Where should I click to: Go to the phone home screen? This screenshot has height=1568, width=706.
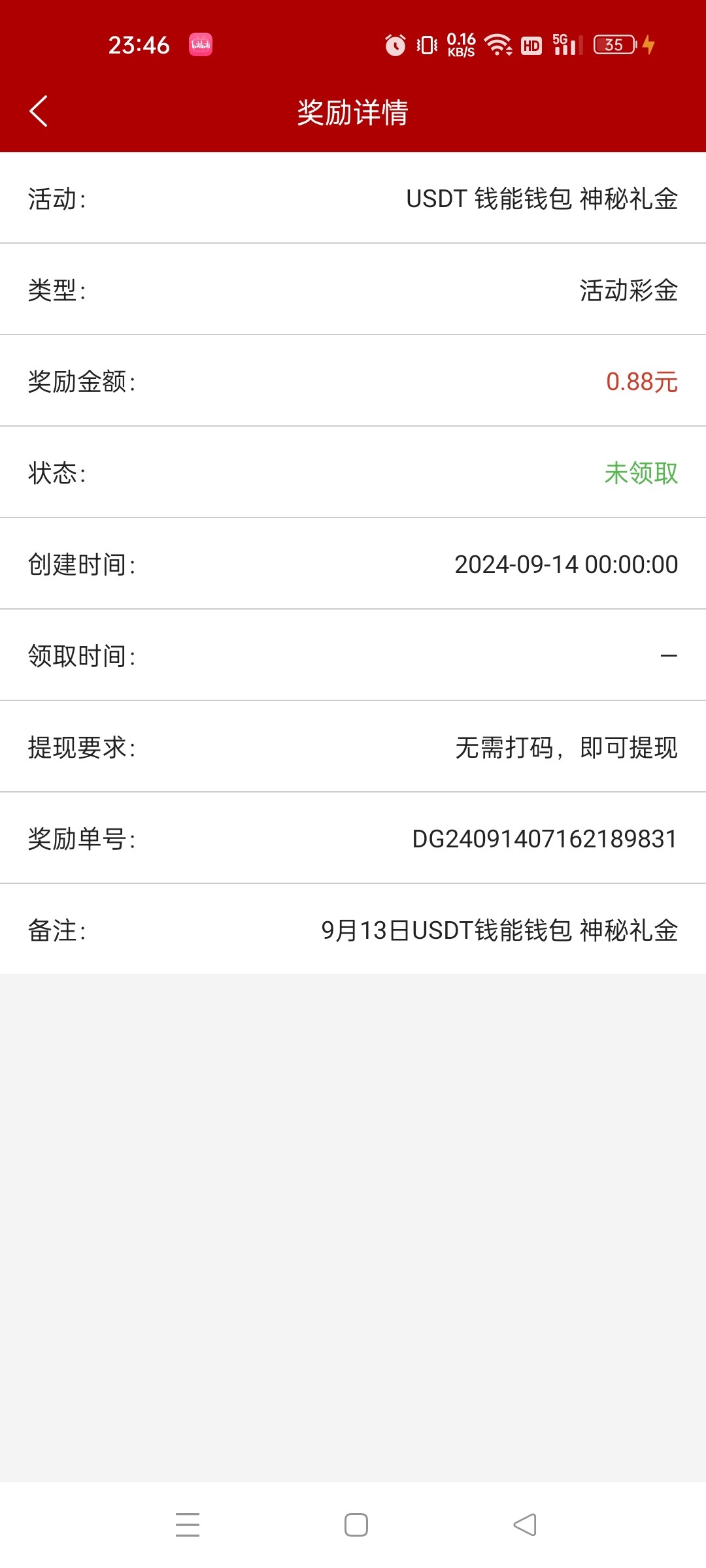click(356, 1525)
